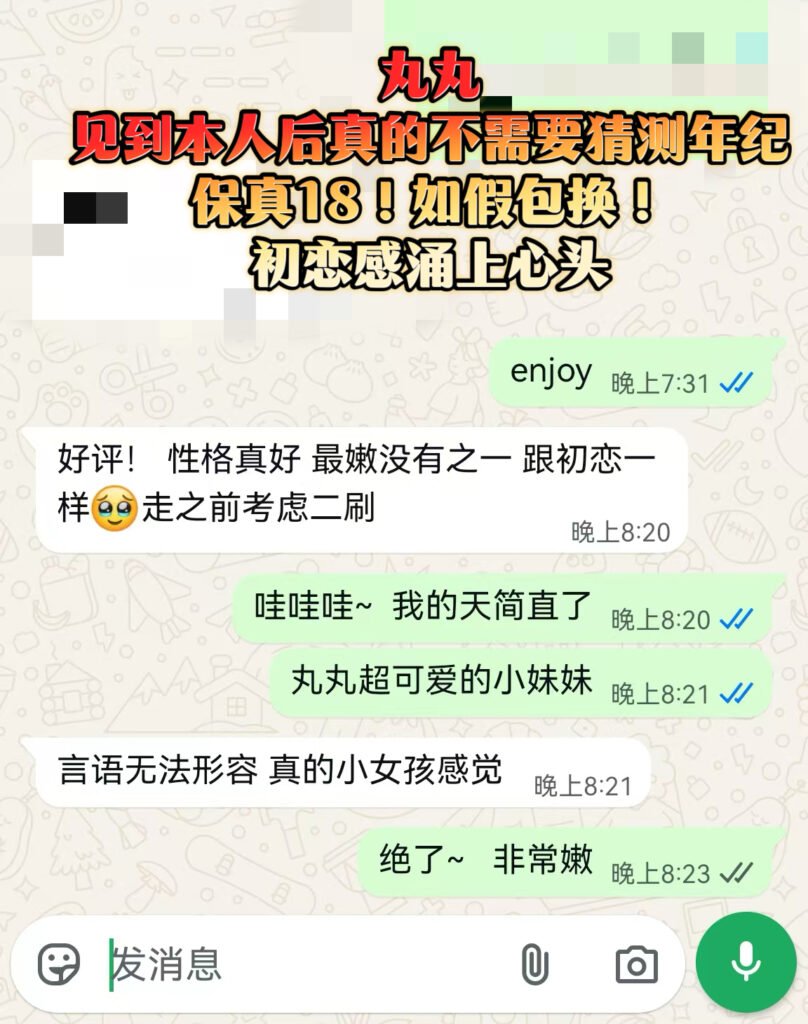Open the camera from the message bar
The width and height of the screenshot is (808, 1024).
pos(636,965)
